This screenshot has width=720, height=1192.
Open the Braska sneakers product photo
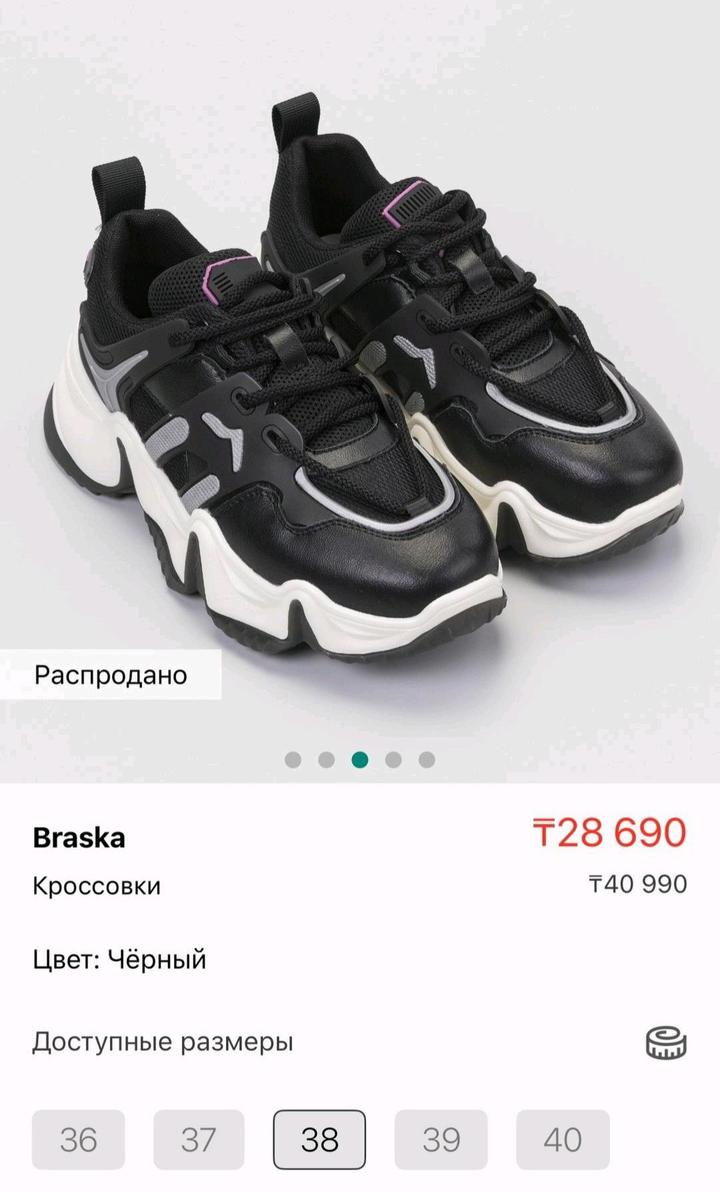click(x=360, y=380)
